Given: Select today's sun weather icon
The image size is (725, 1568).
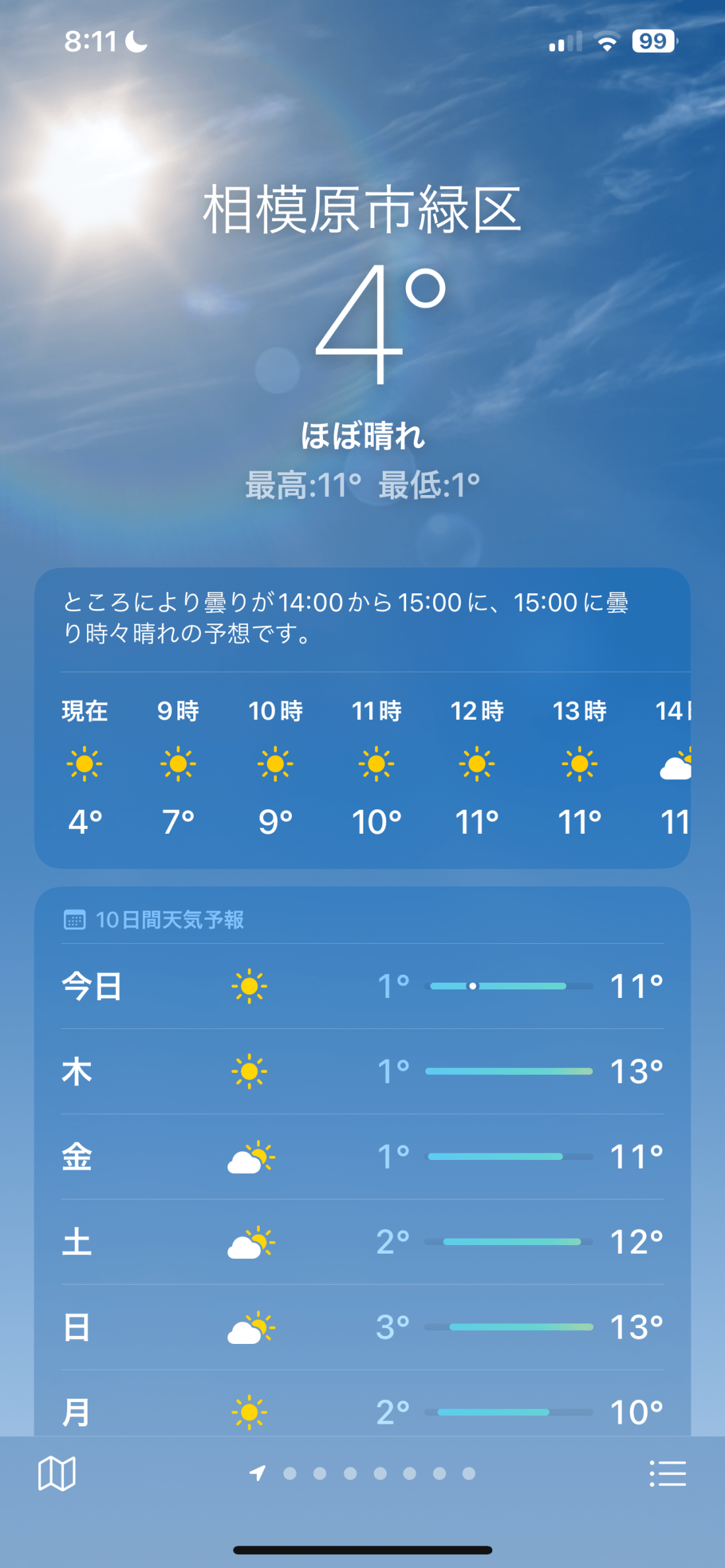Looking at the screenshot, I should (252, 987).
